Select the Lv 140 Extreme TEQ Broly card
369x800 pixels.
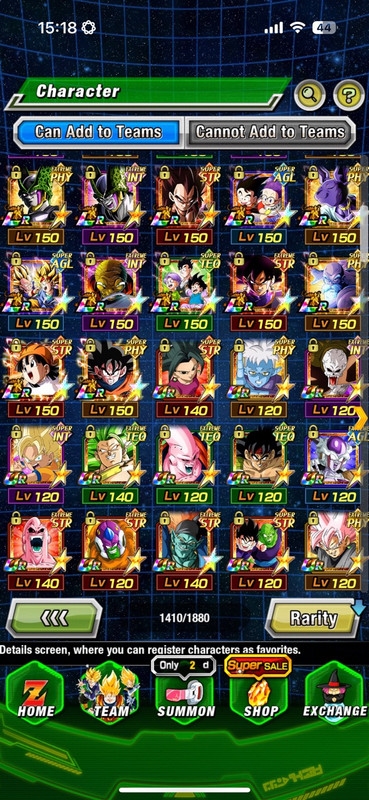coord(110,463)
